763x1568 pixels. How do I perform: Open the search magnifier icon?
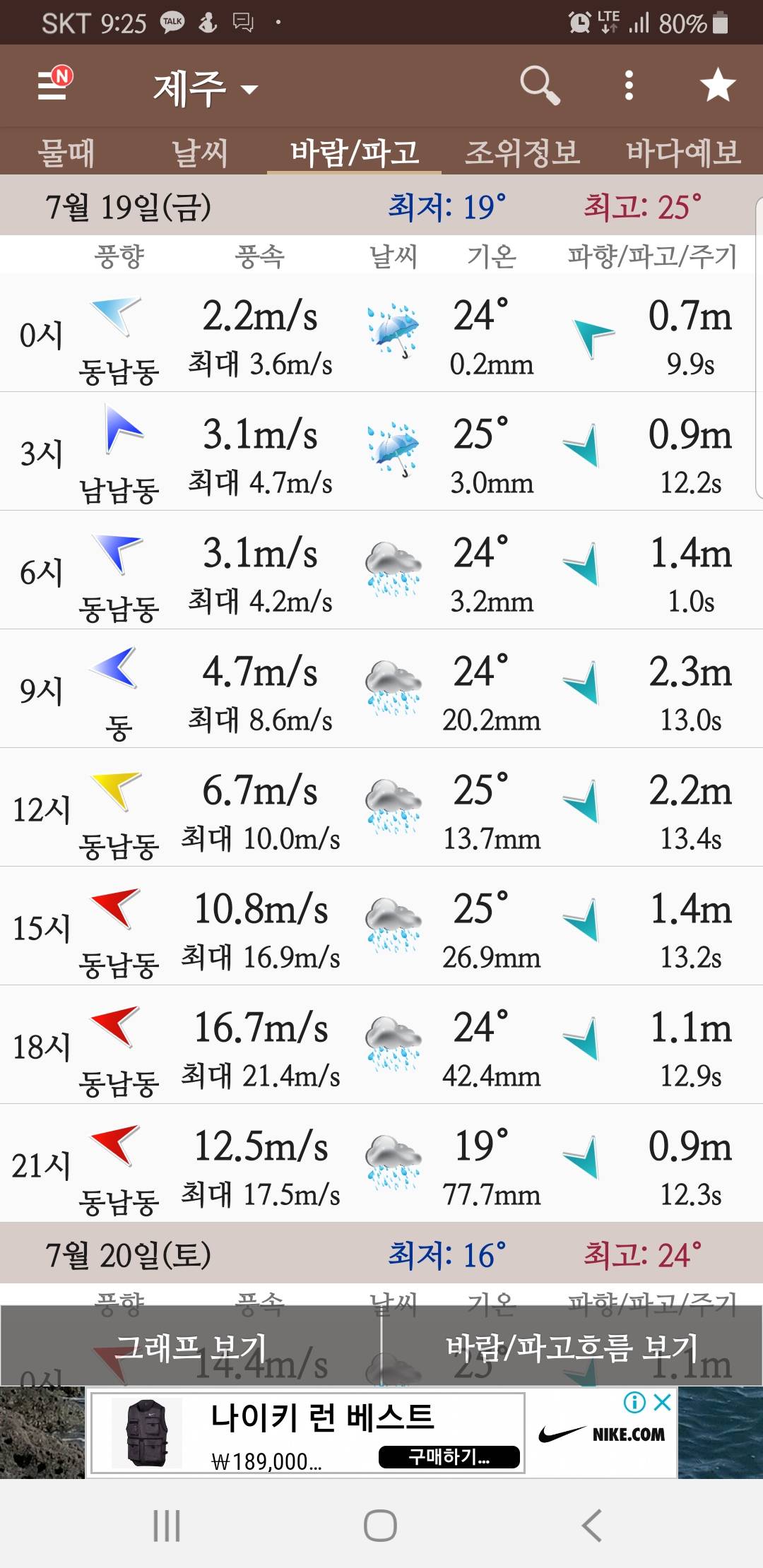click(x=539, y=85)
